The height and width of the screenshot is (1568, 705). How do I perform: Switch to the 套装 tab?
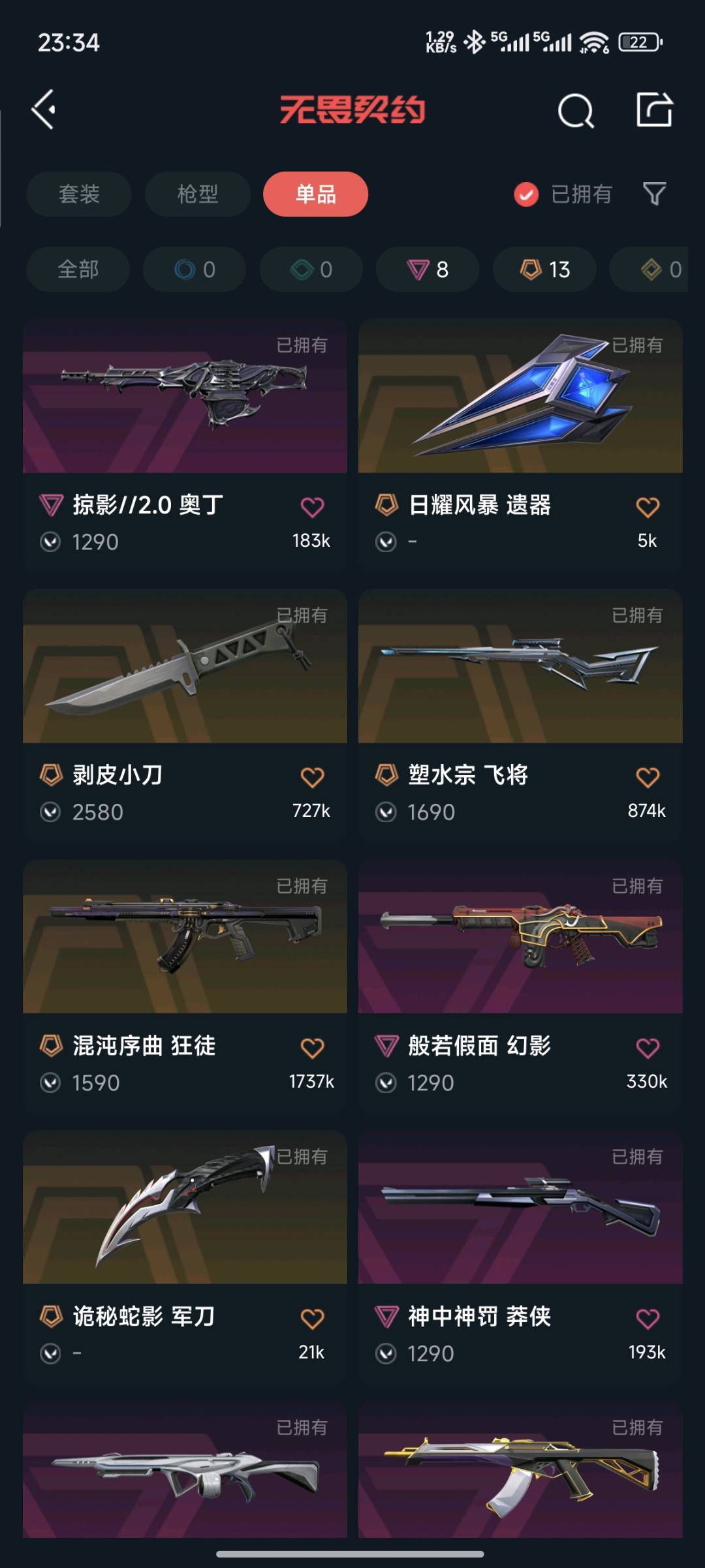pyautogui.click(x=79, y=194)
